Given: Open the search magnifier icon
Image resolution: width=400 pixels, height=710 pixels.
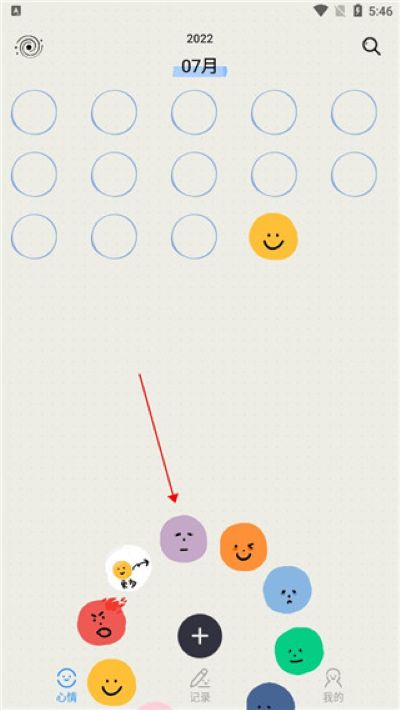Looking at the screenshot, I should click(x=371, y=46).
